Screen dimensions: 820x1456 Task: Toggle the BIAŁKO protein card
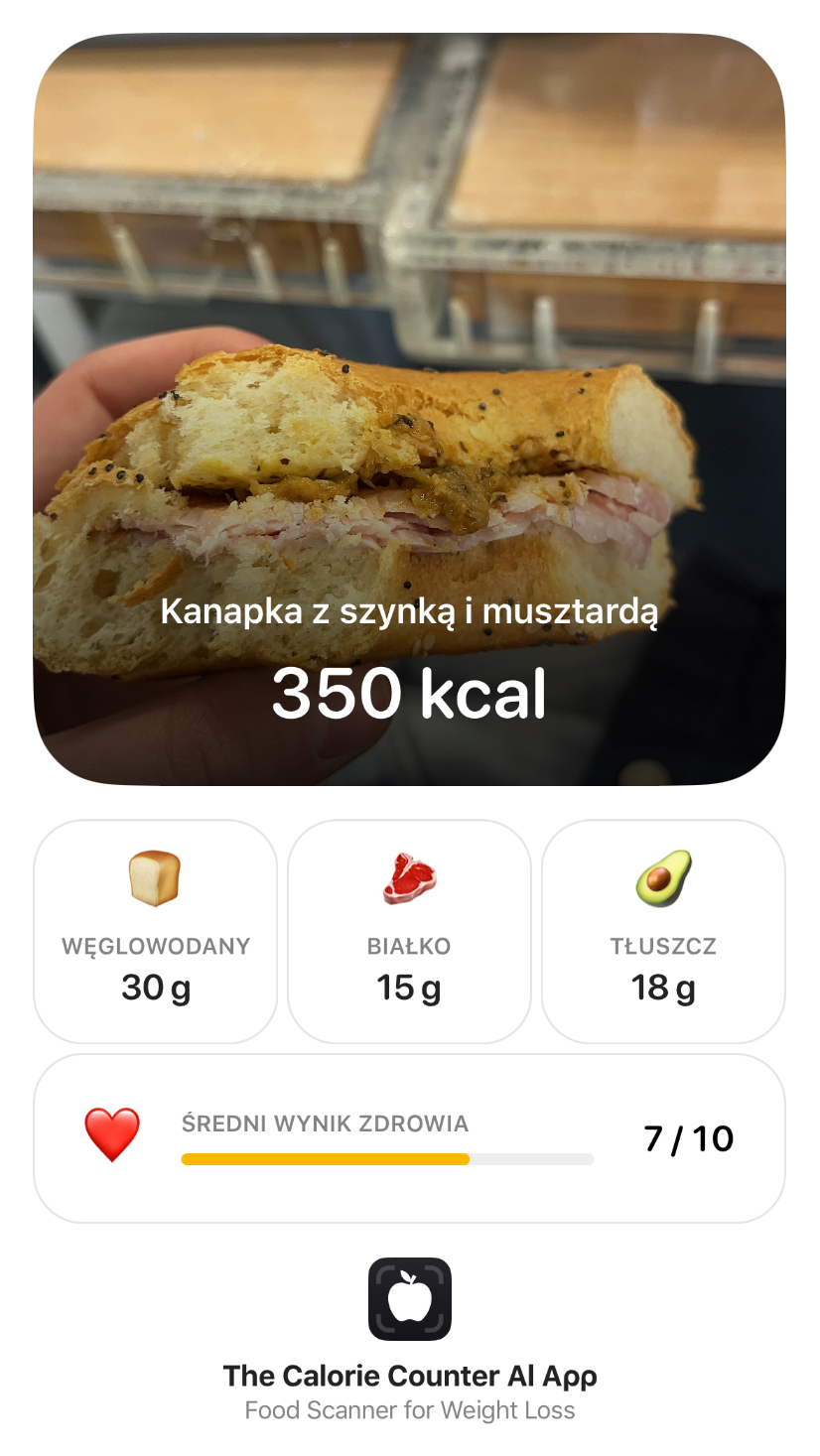coord(409,929)
